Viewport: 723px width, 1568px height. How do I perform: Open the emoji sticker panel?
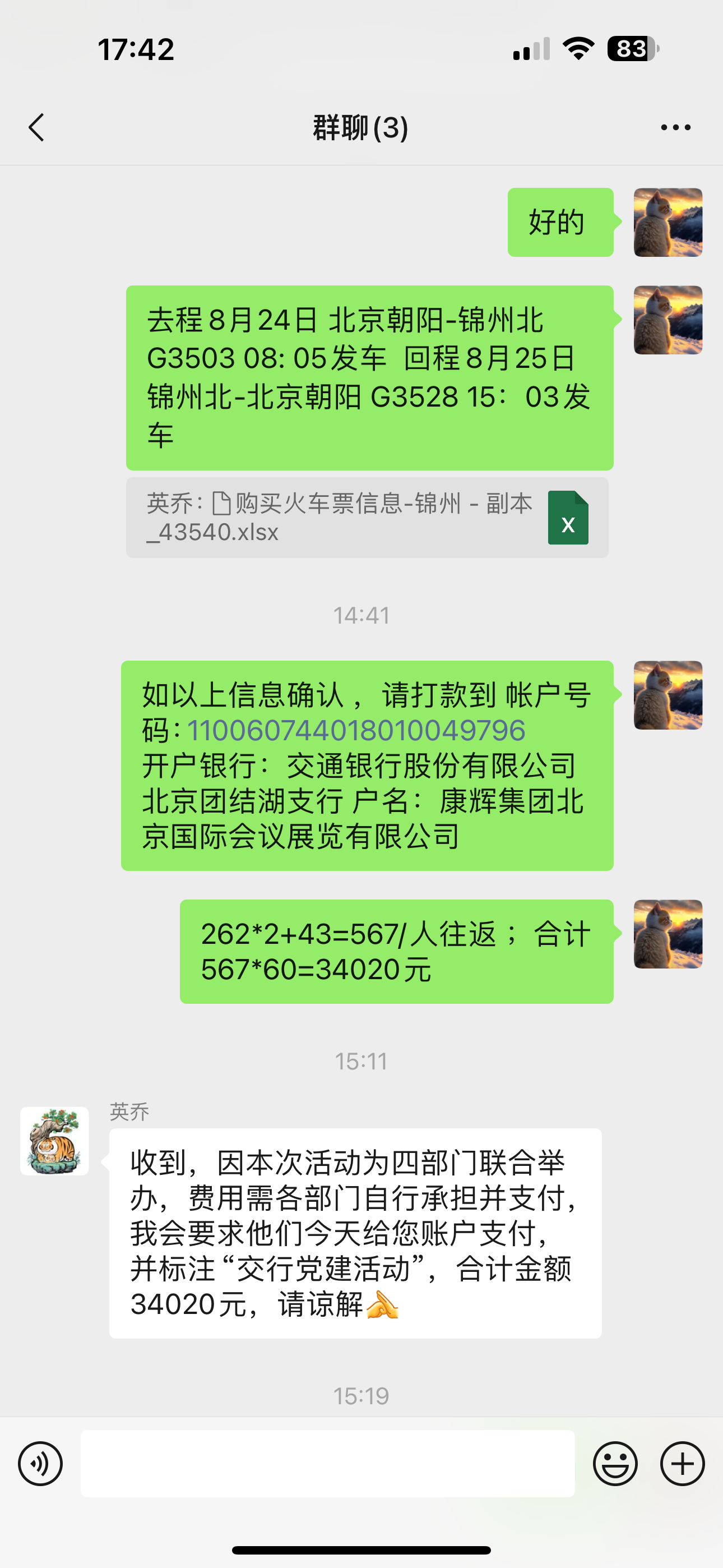point(615,1463)
